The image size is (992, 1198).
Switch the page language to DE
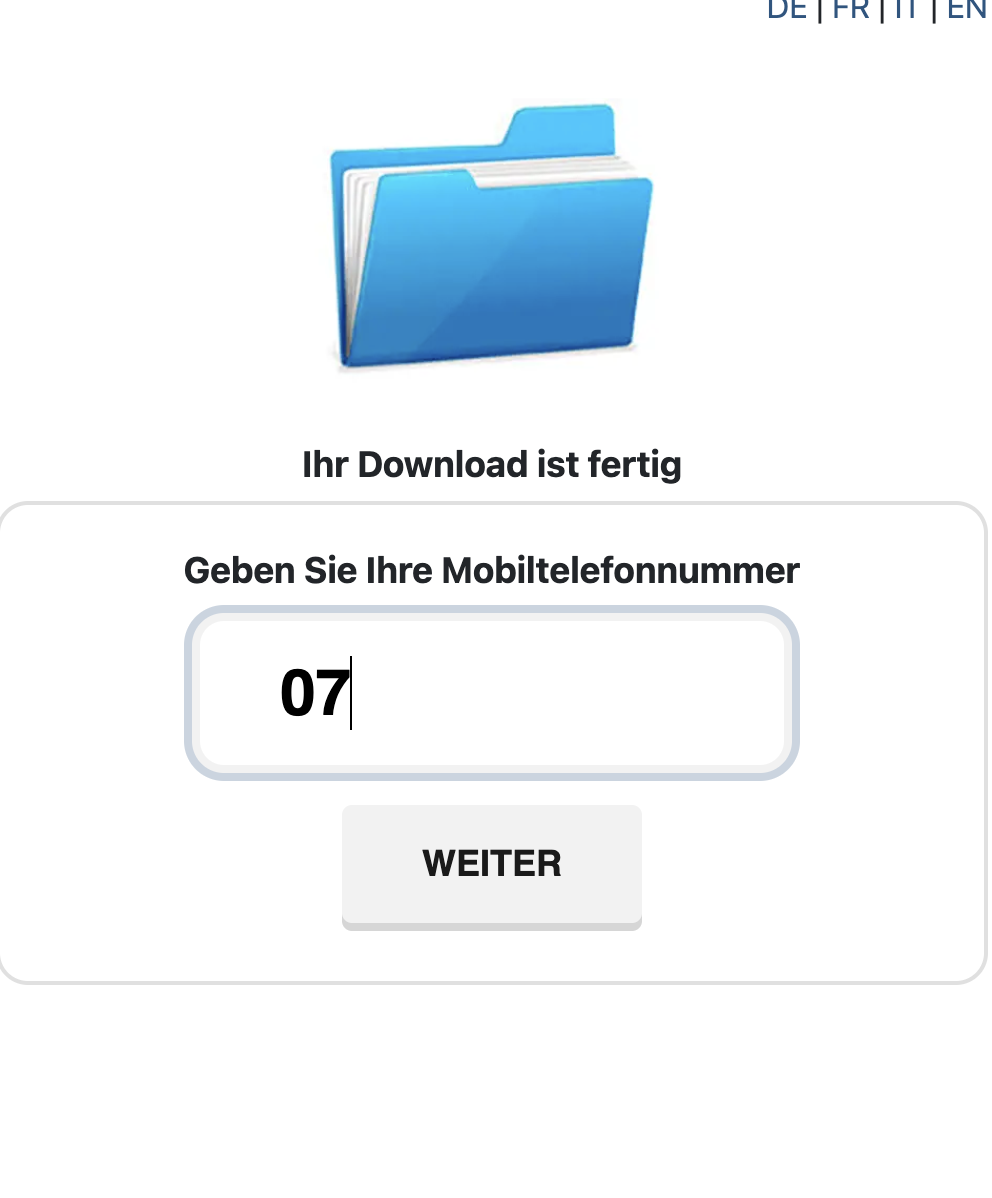pyautogui.click(x=786, y=9)
